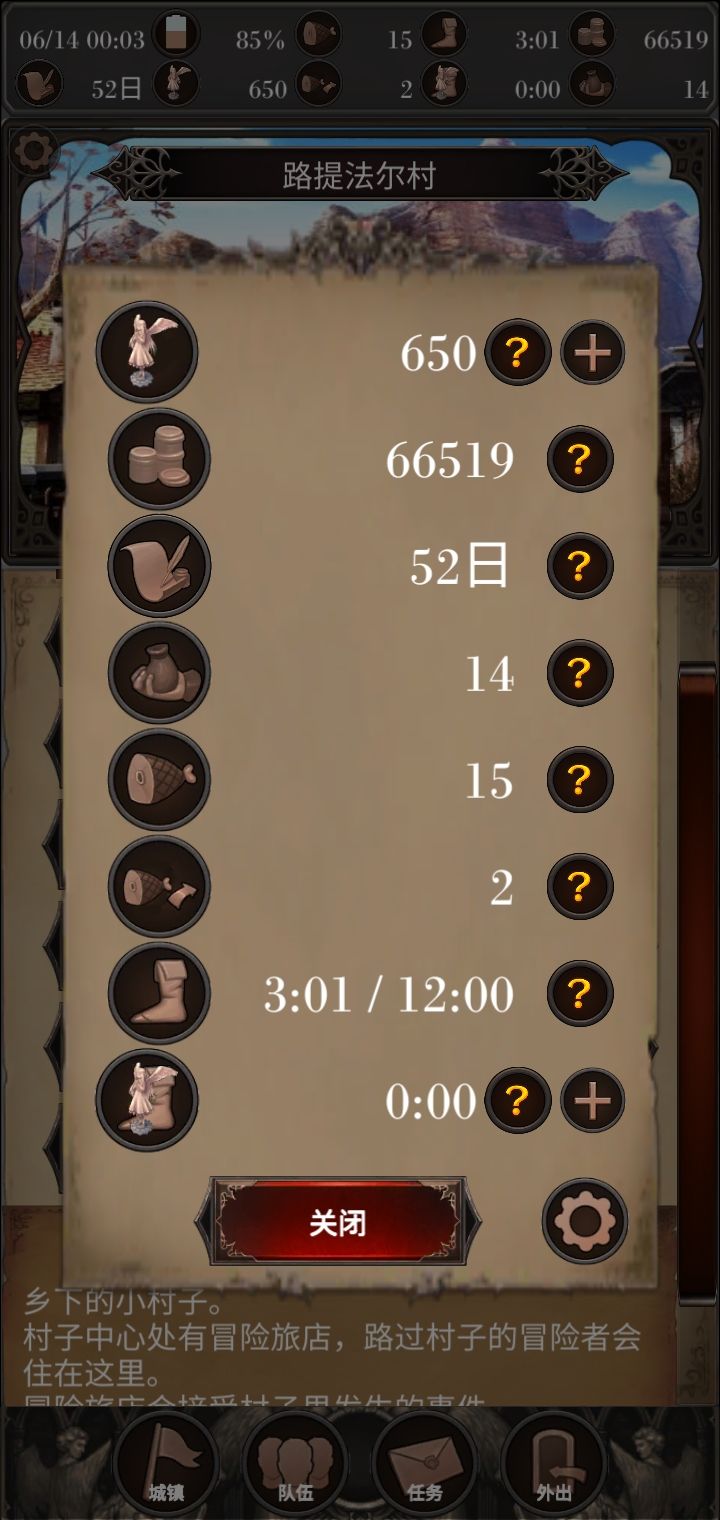This screenshot has height=1520, width=720.
Task: Select the coin stack icon beside 66519
Action: pyautogui.click(x=158, y=459)
